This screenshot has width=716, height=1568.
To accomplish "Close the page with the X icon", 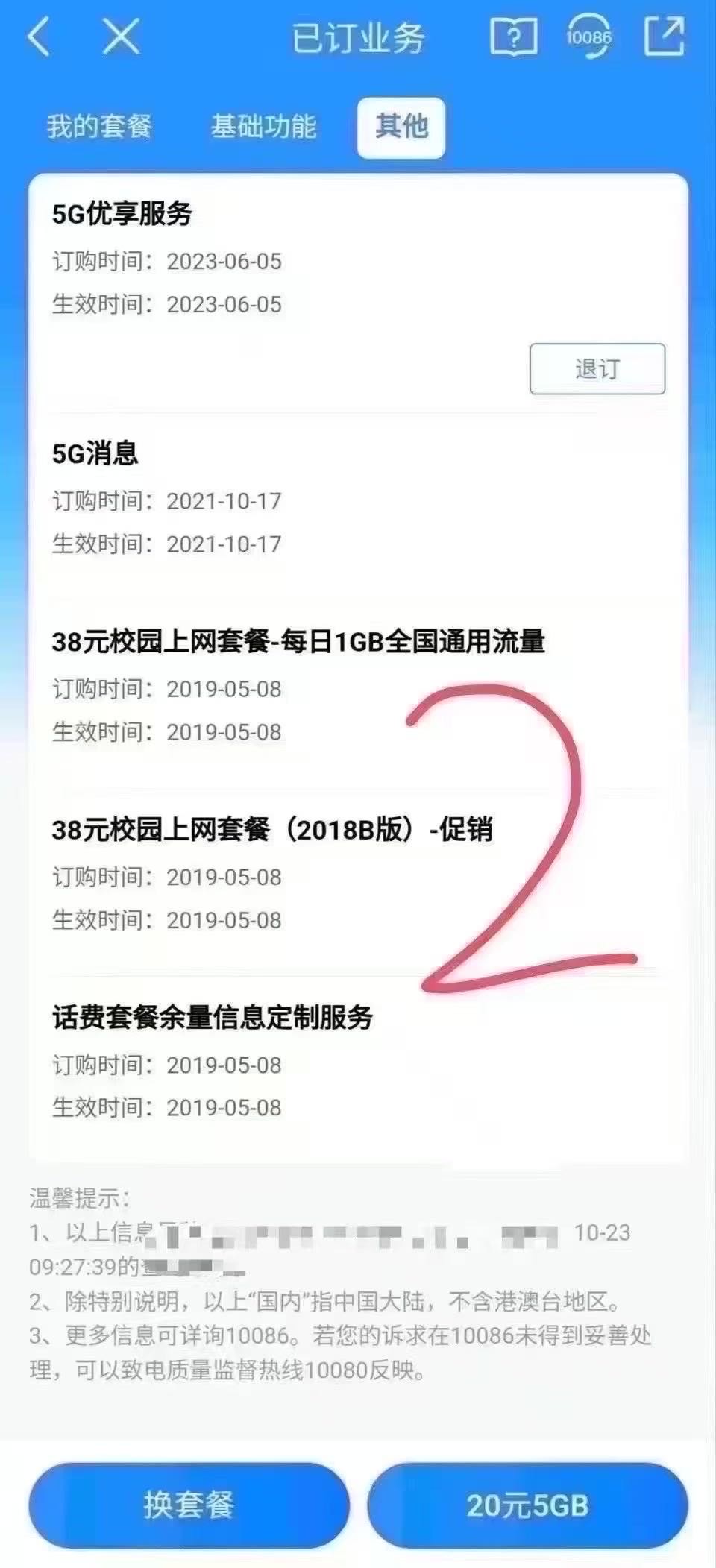I will click(121, 37).
